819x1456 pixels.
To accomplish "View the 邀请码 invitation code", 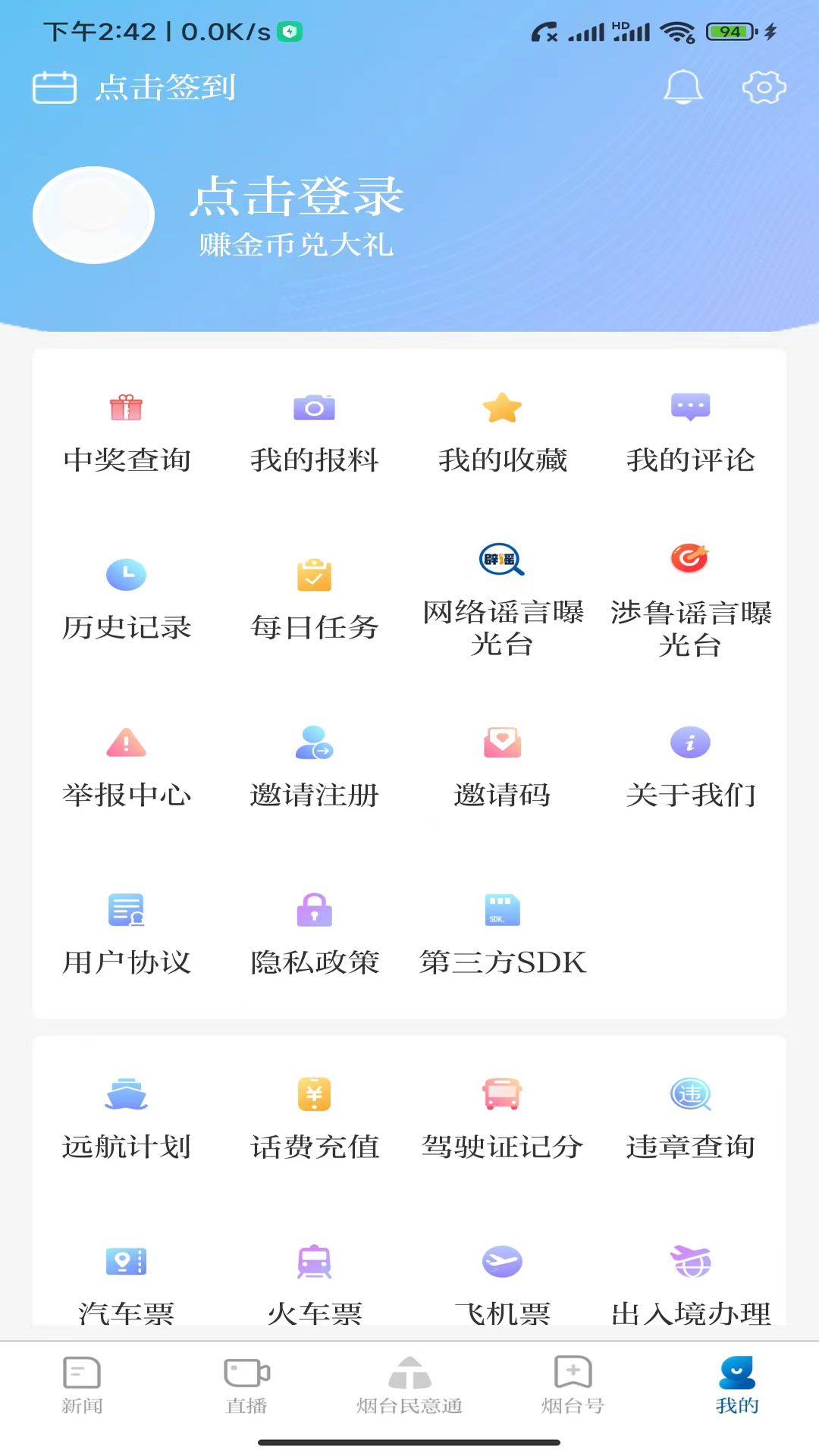I will click(503, 766).
